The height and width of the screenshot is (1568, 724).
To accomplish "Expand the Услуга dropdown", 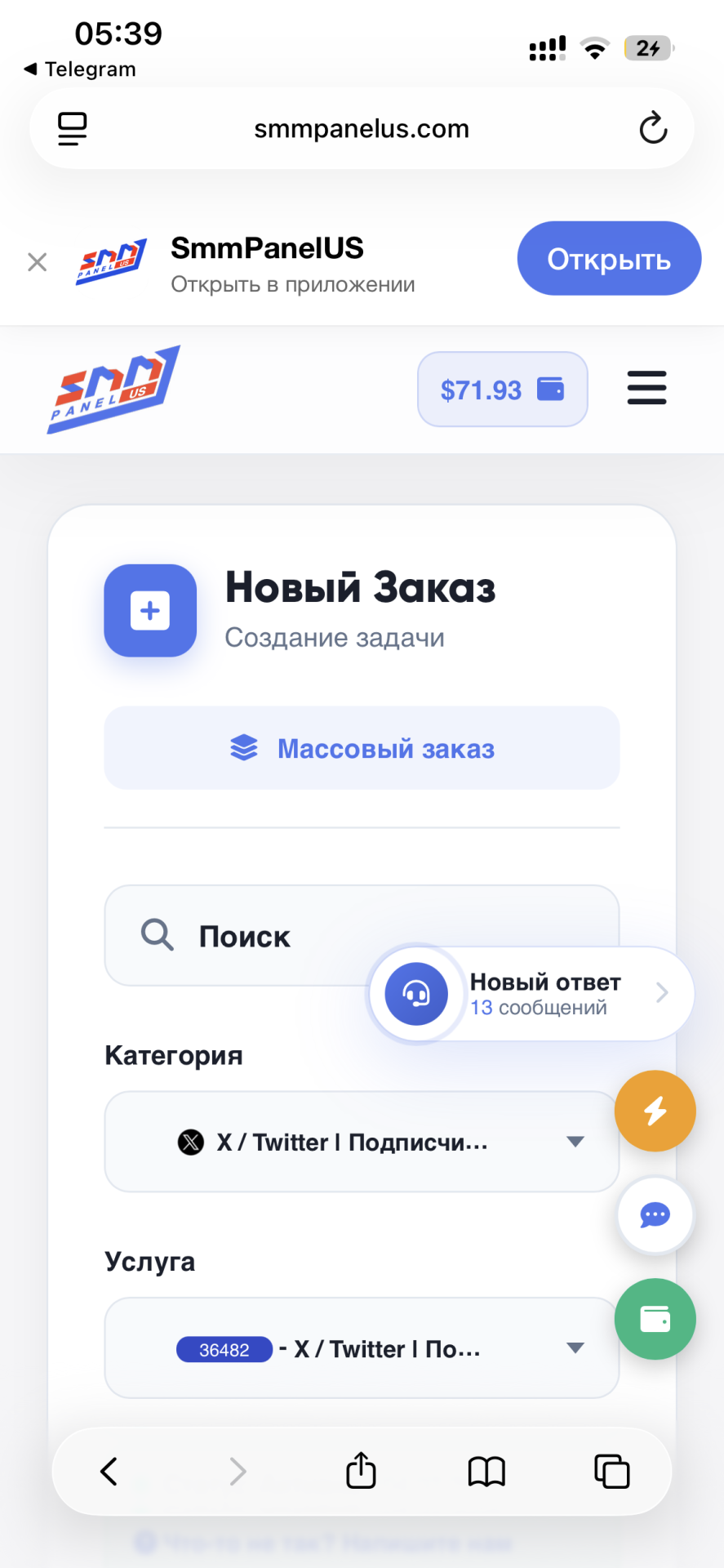I will coord(362,1348).
